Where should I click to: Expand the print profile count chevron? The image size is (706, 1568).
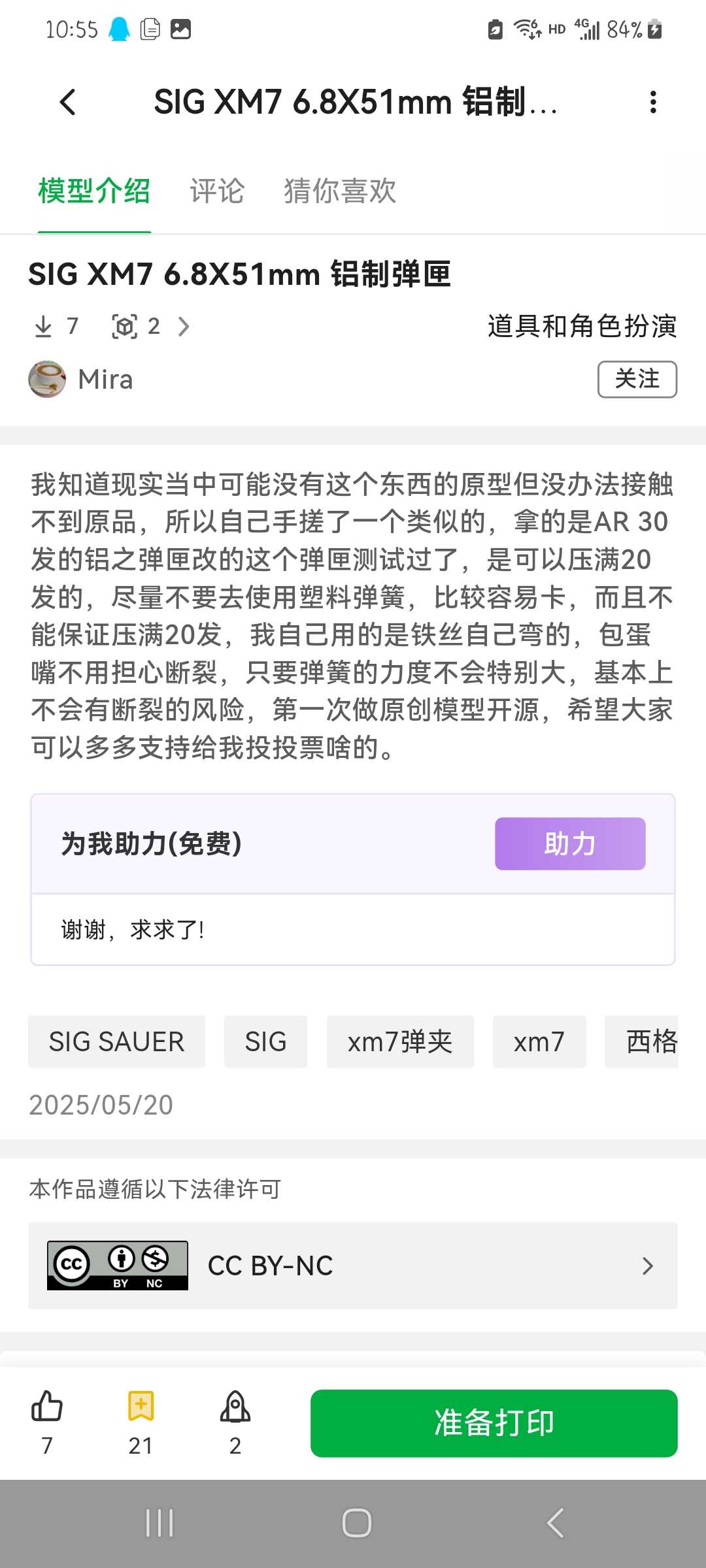pos(184,326)
